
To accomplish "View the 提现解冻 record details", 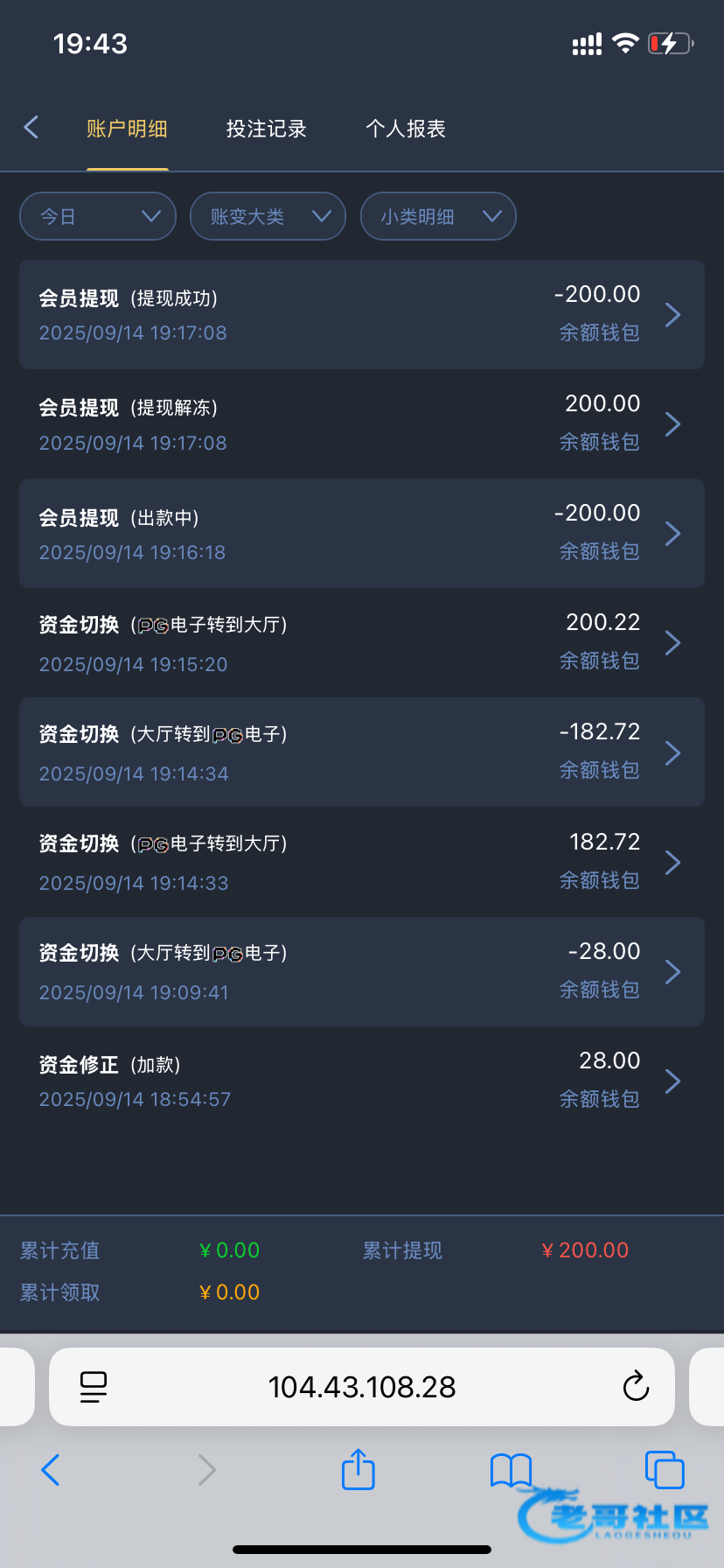I will point(362,423).
